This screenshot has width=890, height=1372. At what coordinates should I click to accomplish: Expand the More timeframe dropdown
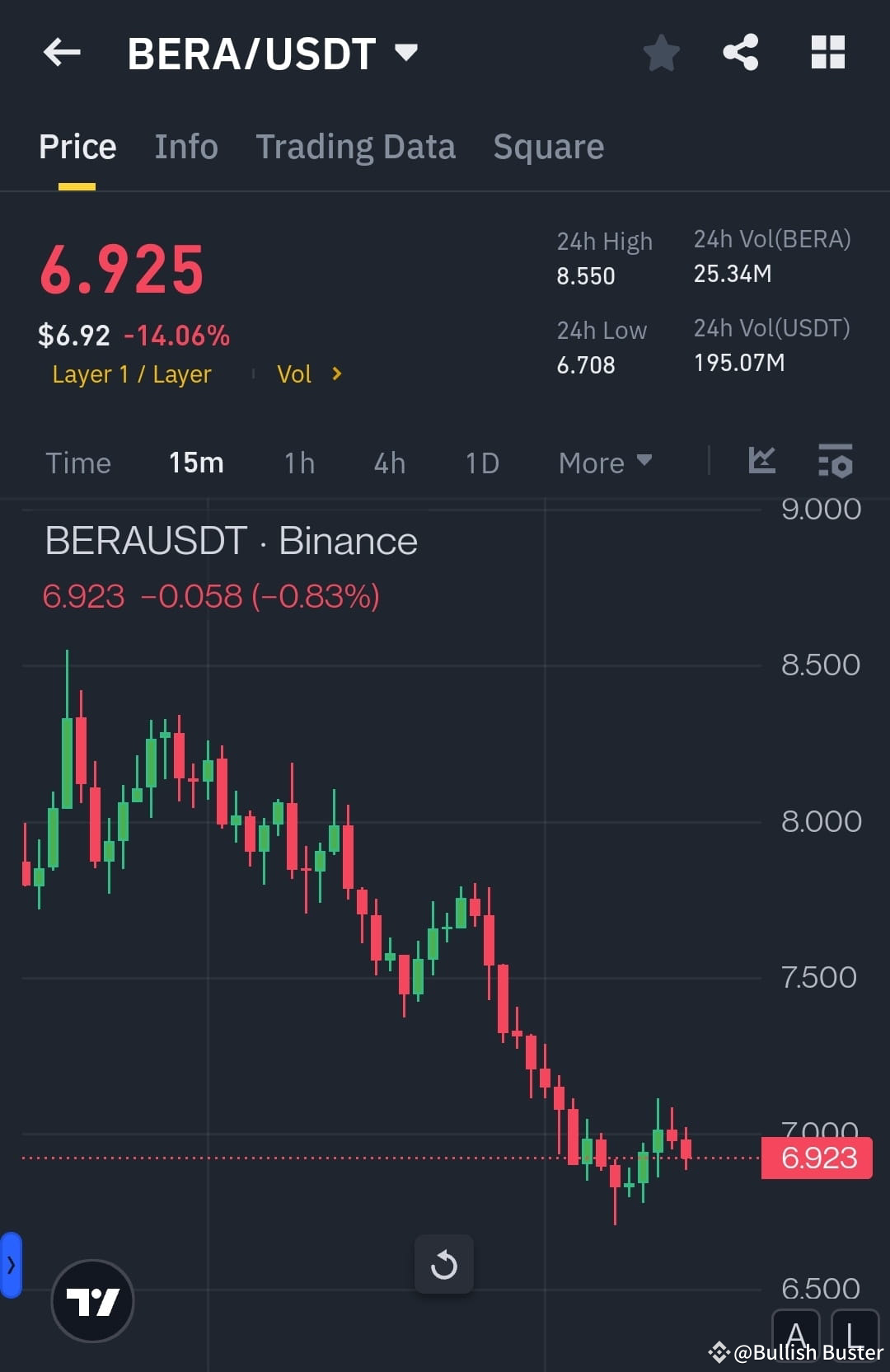[x=604, y=463]
